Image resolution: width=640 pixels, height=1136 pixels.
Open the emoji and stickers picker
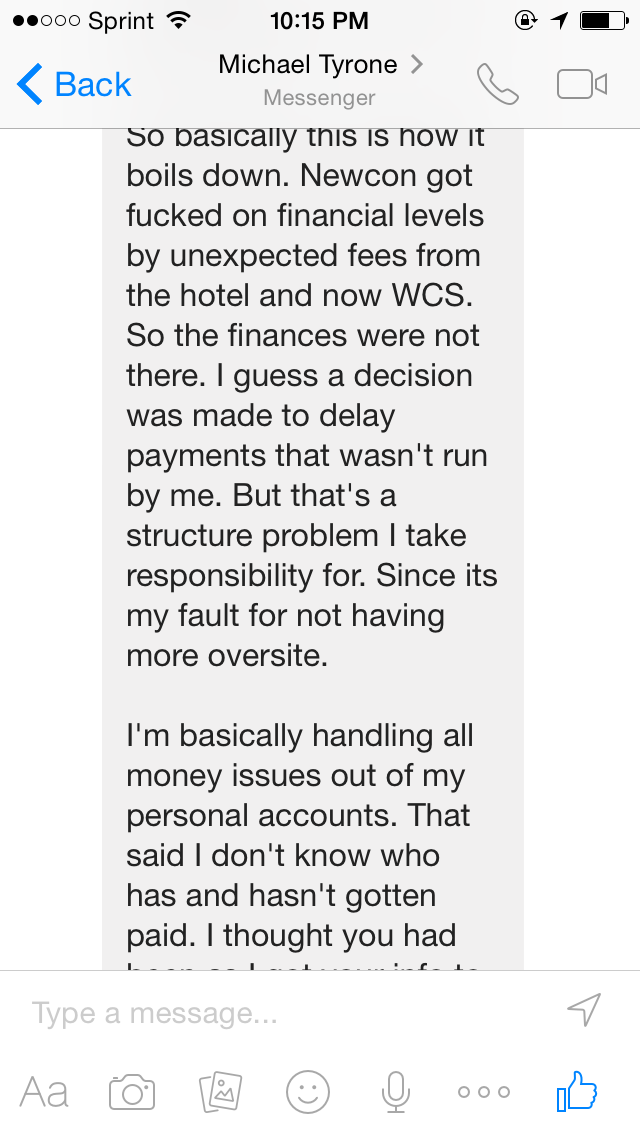coord(308,1092)
